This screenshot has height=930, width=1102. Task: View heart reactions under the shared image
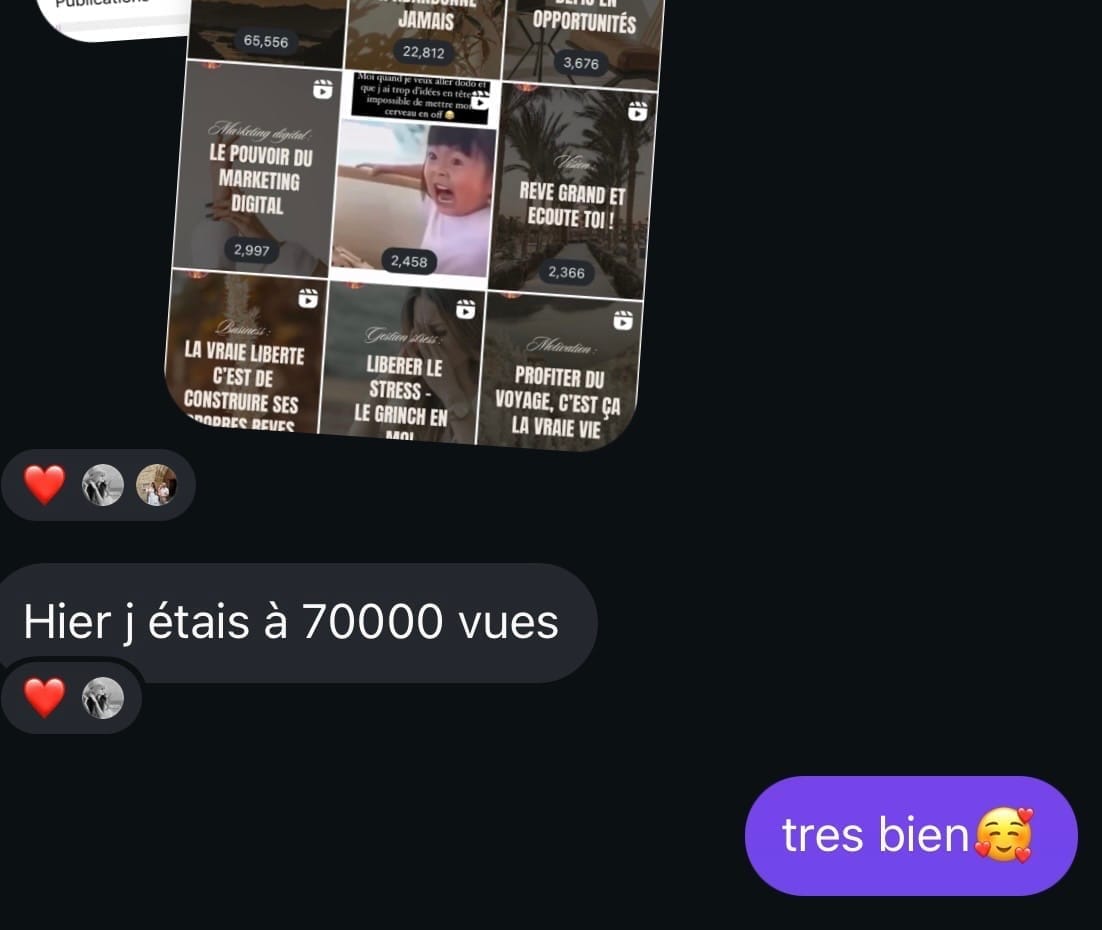(x=99, y=485)
